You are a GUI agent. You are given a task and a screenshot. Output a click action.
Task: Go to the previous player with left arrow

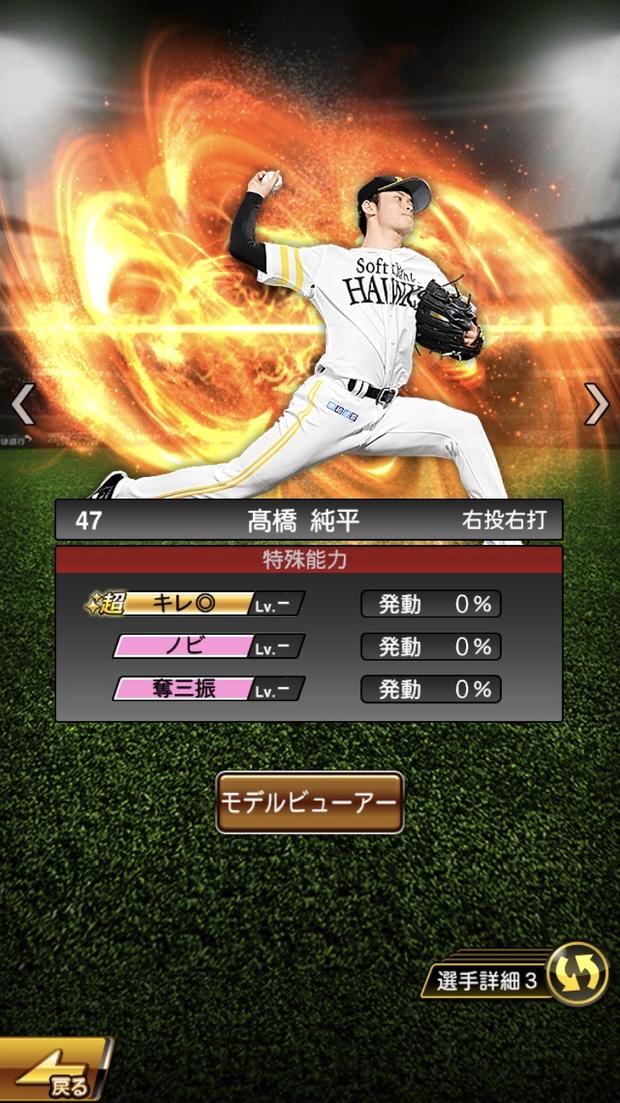[22, 404]
